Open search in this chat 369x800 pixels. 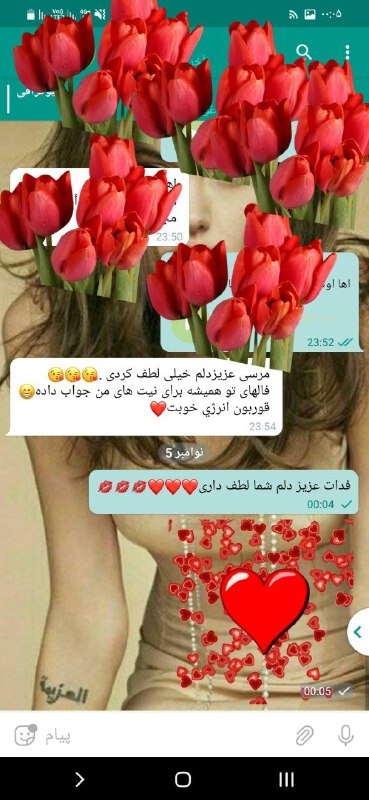(x=304, y=52)
